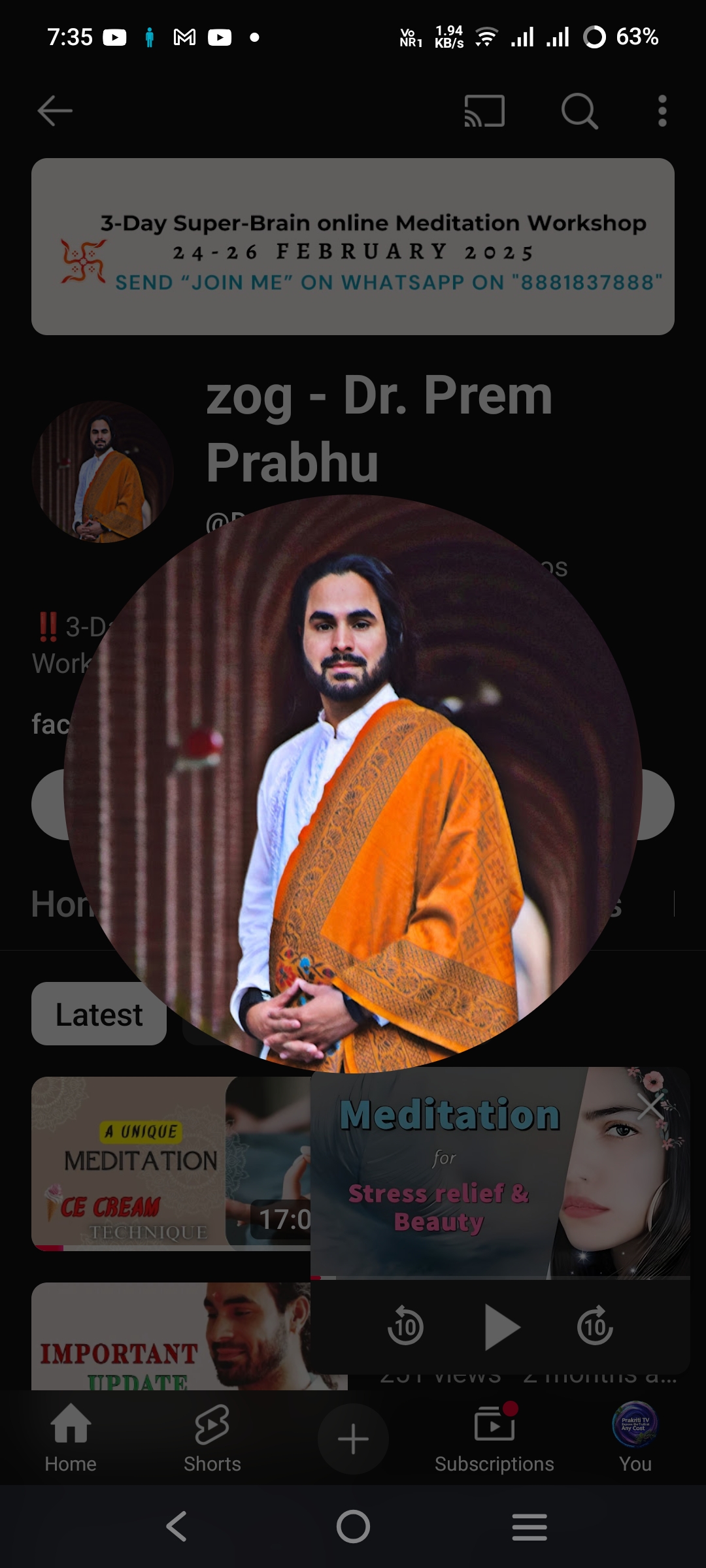The height and width of the screenshot is (1568, 706).
Task: Close the miniplayer
Action: point(650,1107)
